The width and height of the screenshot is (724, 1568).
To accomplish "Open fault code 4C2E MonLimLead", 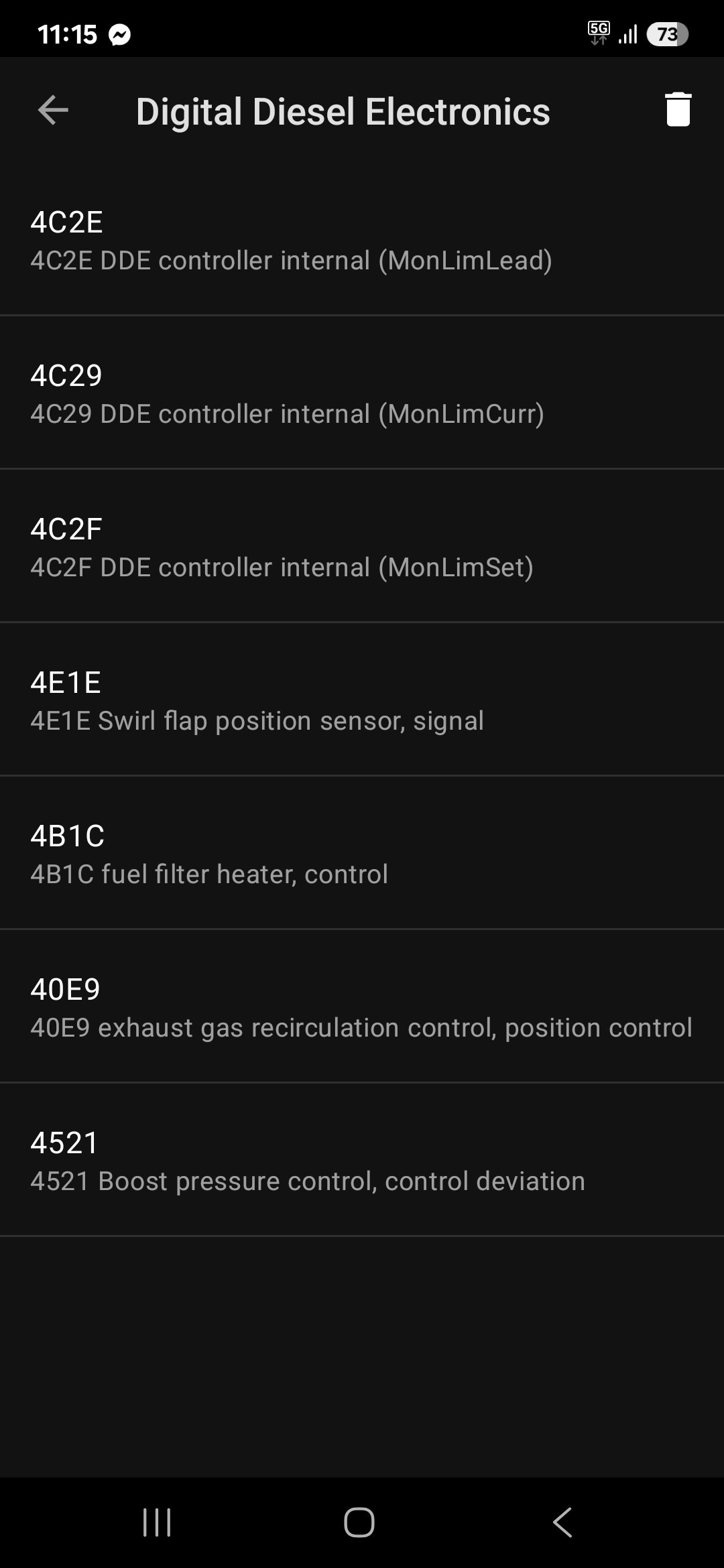I will pyautogui.click(x=362, y=239).
